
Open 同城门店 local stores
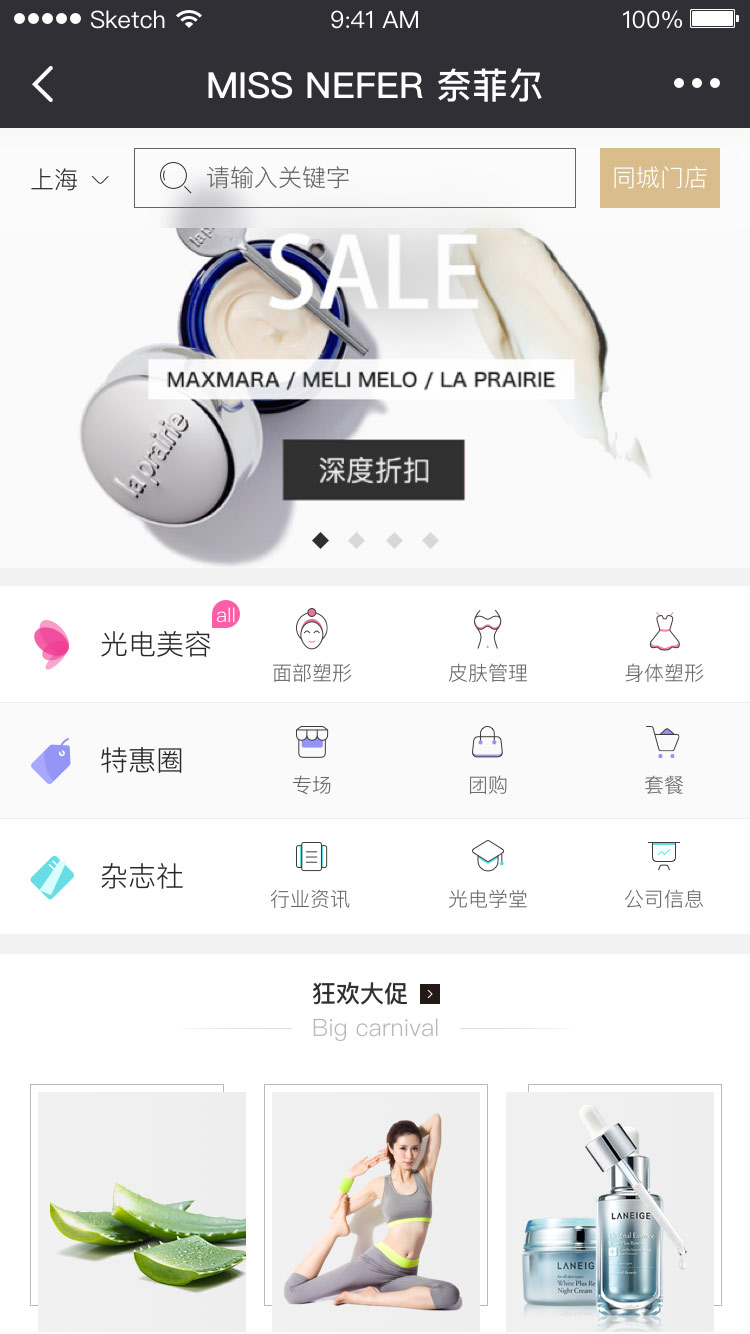pos(659,178)
